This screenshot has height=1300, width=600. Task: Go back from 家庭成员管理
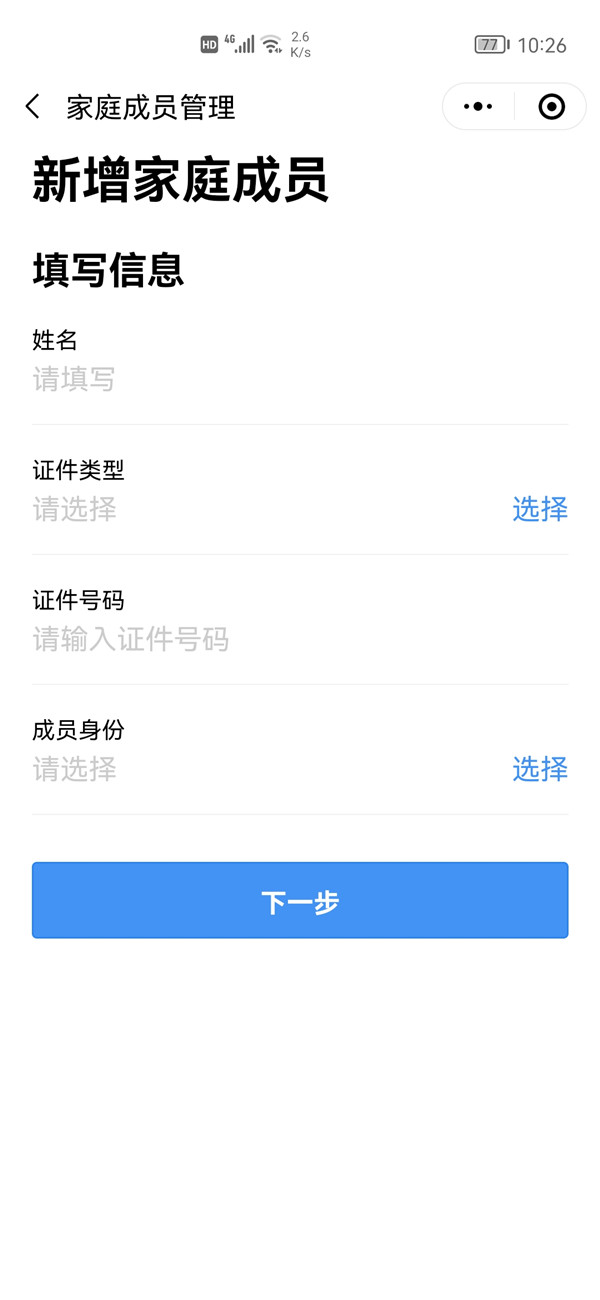click(33, 107)
